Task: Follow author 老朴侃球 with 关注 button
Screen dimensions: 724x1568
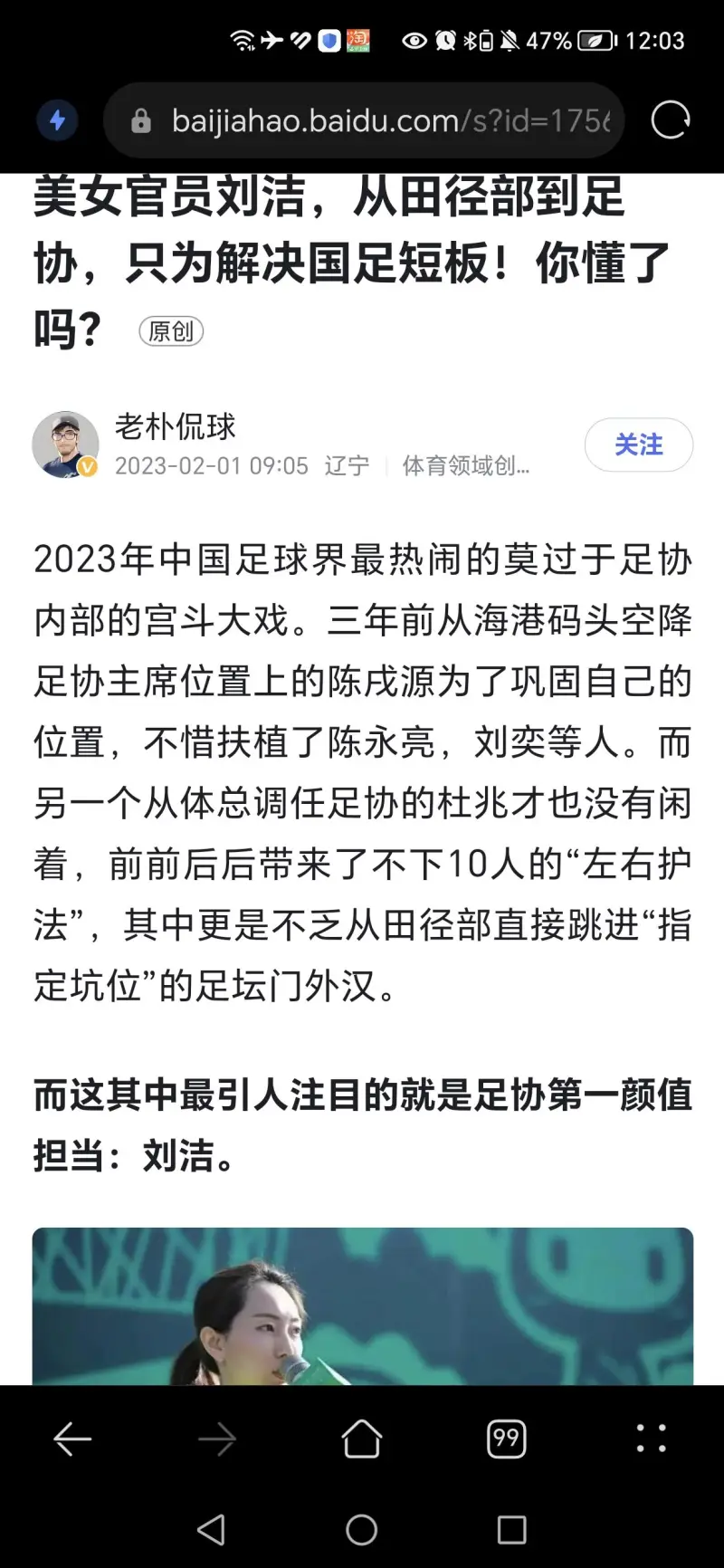Action: [639, 445]
